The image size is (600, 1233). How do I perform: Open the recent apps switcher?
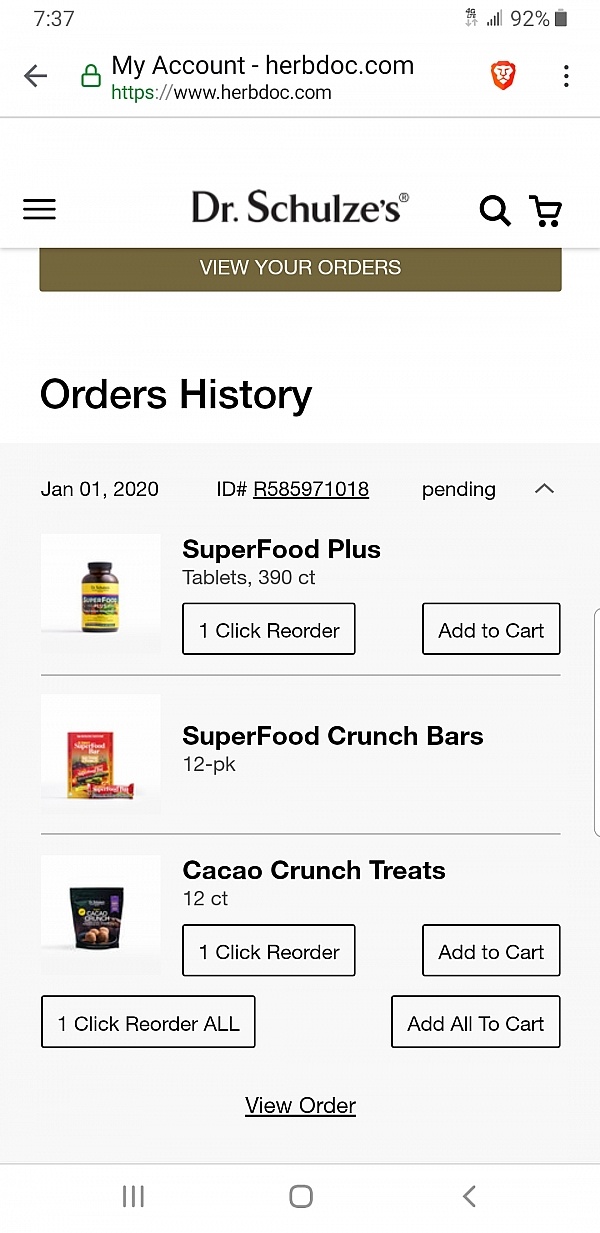pyautogui.click(x=133, y=1196)
